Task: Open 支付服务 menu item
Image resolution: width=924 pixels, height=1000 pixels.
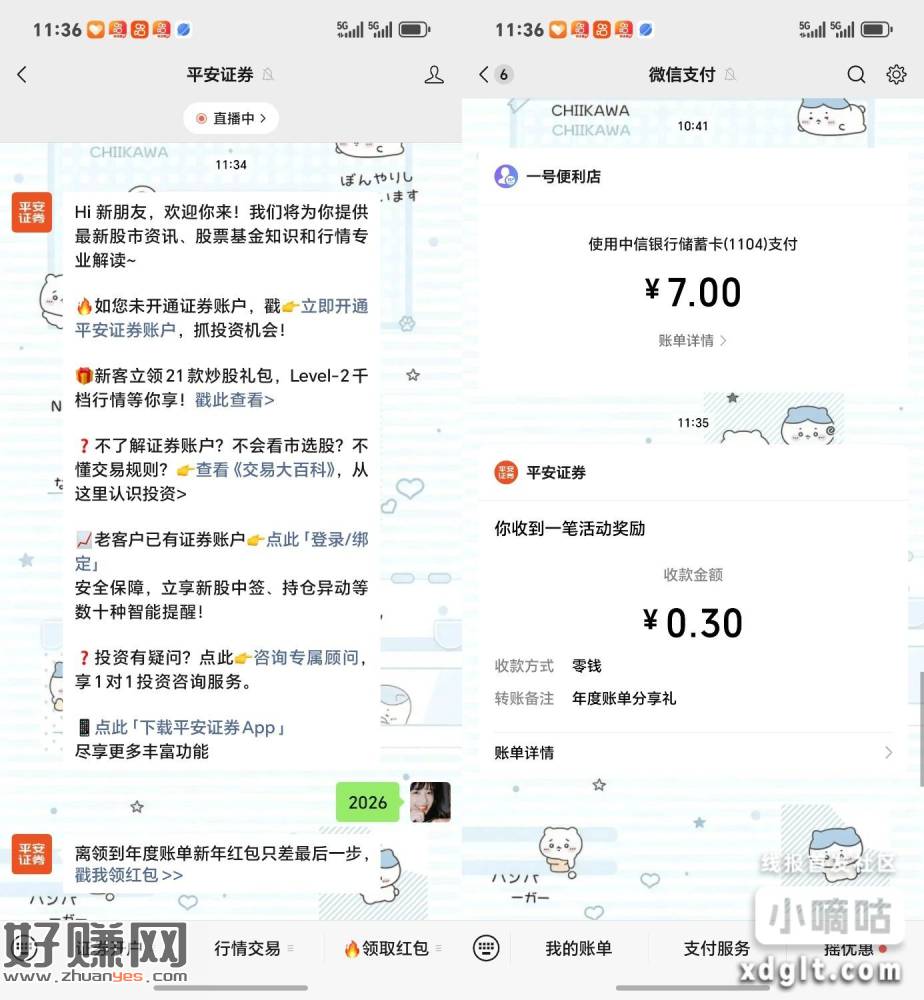Action: (x=716, y=948)
